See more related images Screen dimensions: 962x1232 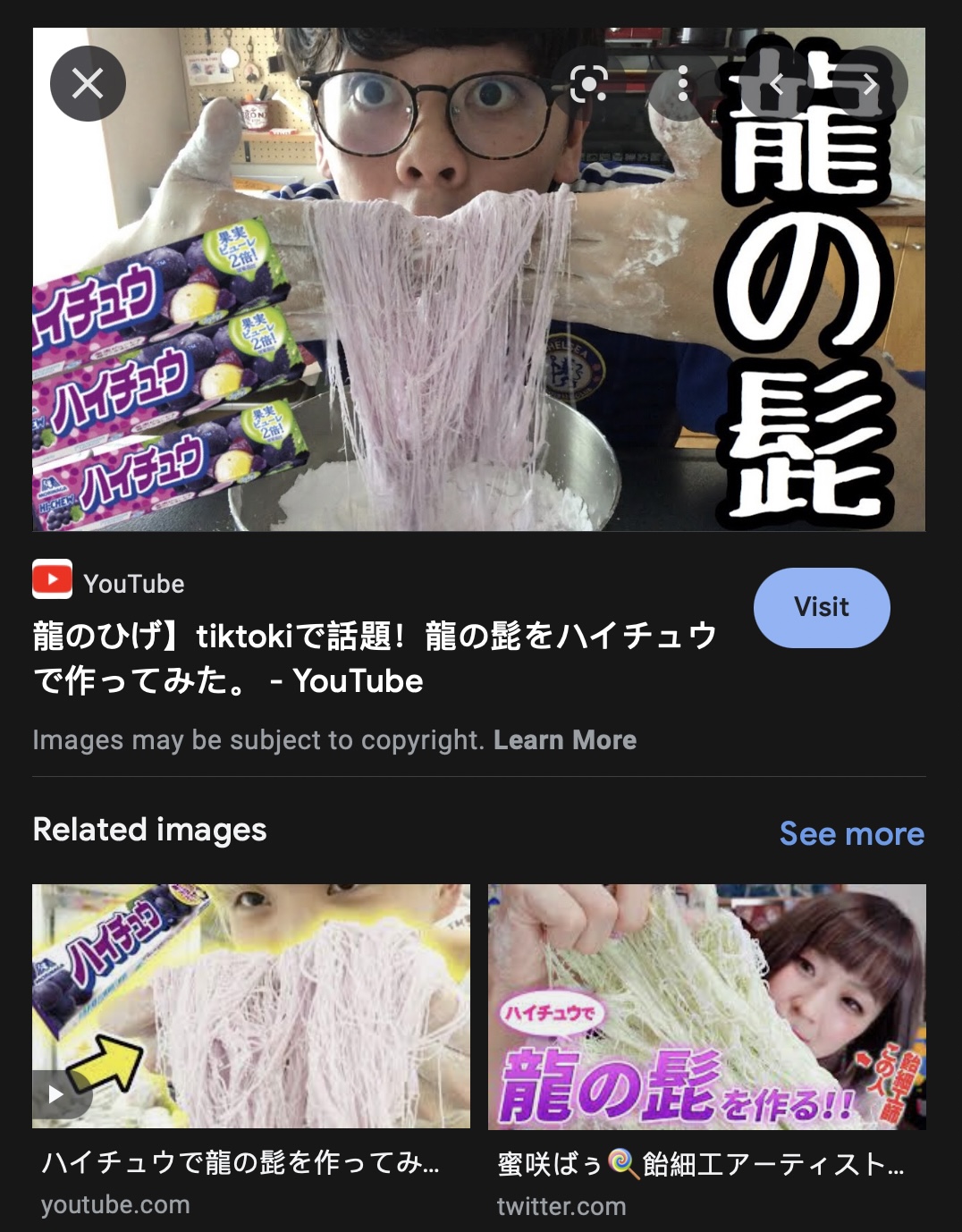[851, 833]
